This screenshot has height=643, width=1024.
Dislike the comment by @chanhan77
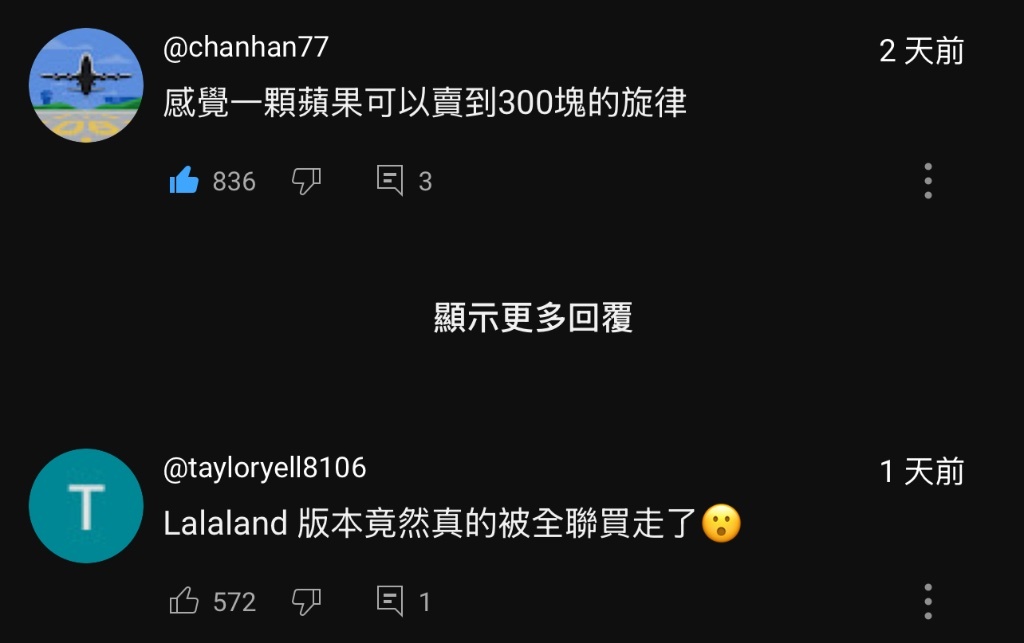pyautogui.click(x=306, y=181)
